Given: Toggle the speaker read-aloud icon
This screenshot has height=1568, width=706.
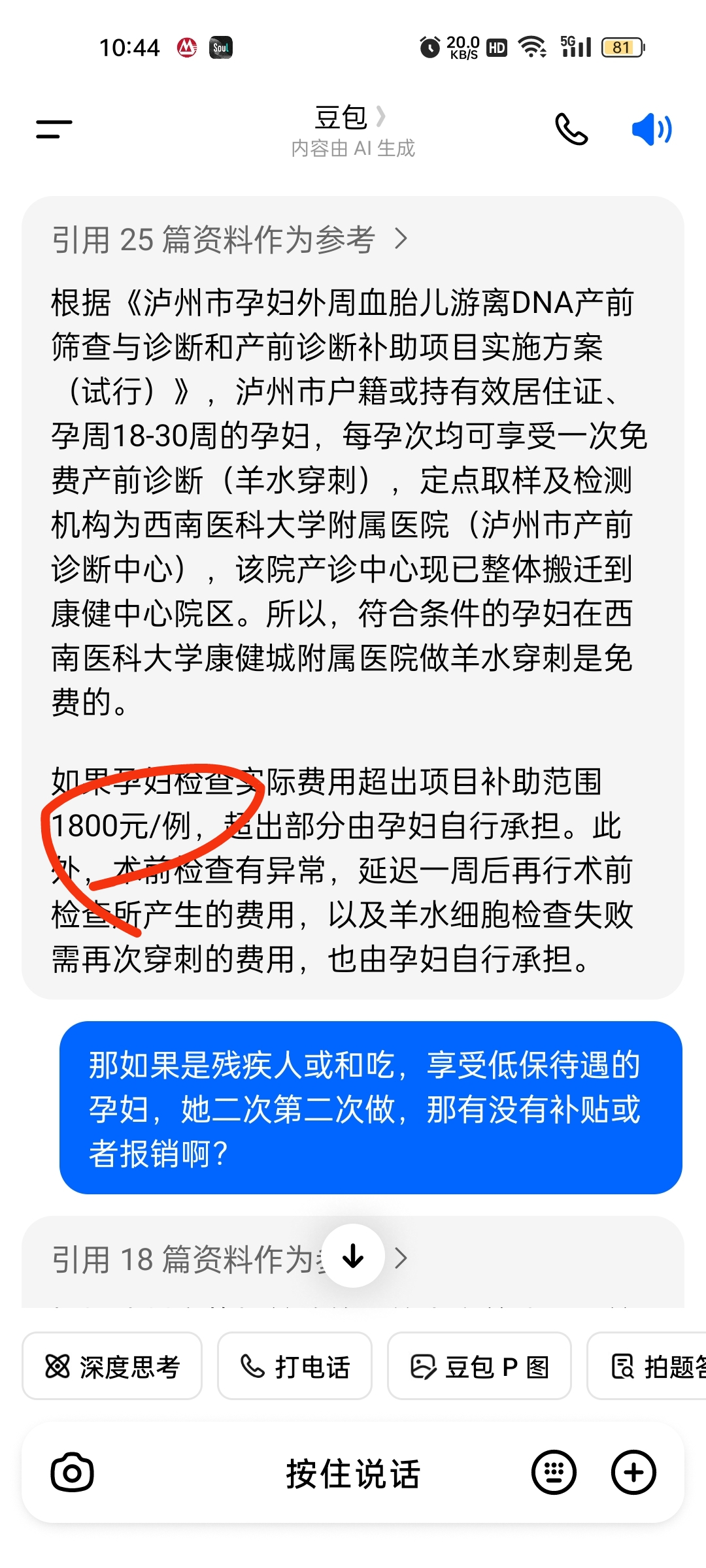Looking at the screenshot, I should 651,129.
